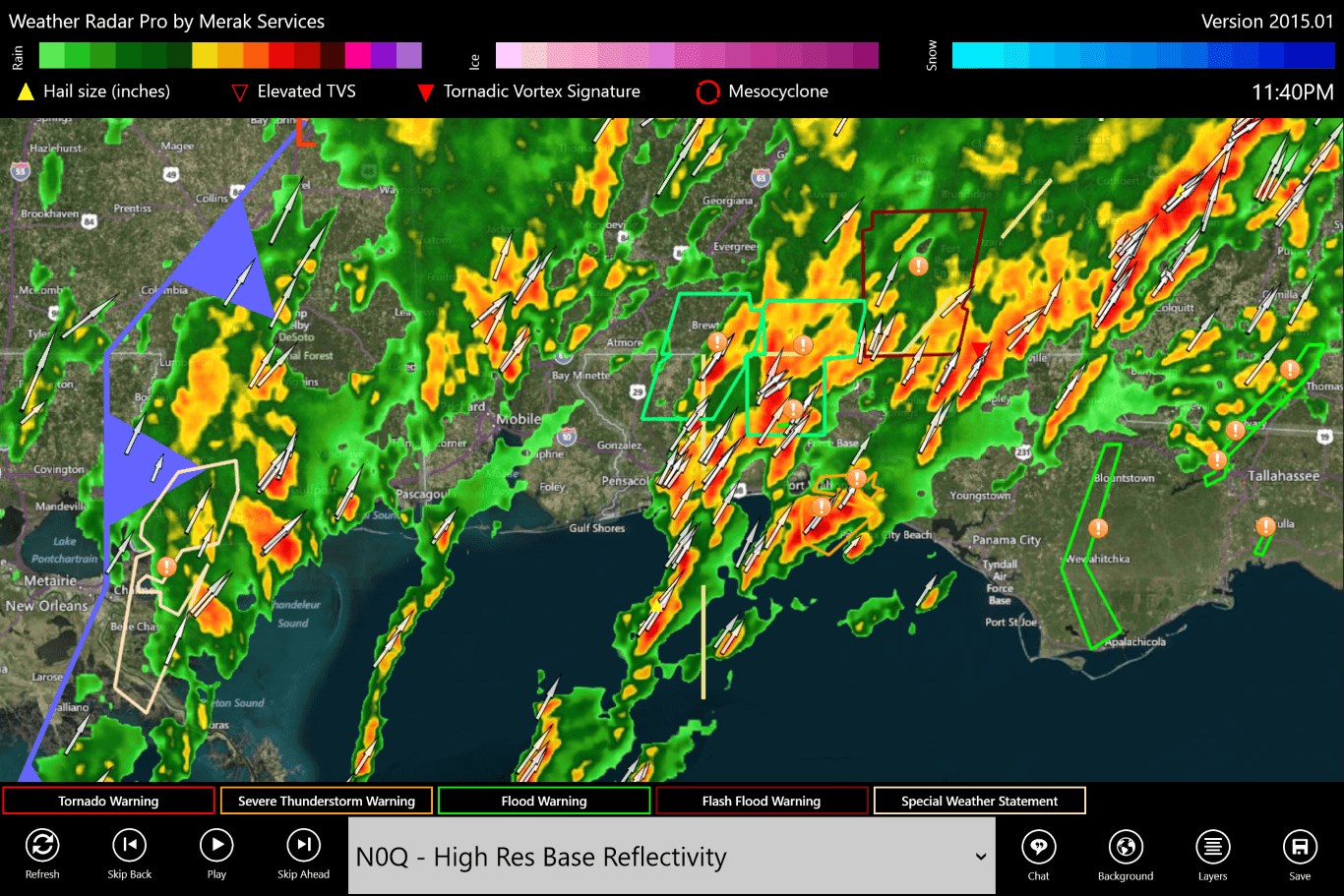1344x896 pixels.
Task: Toggle the Tornado Warning filter
Action: 108,801
